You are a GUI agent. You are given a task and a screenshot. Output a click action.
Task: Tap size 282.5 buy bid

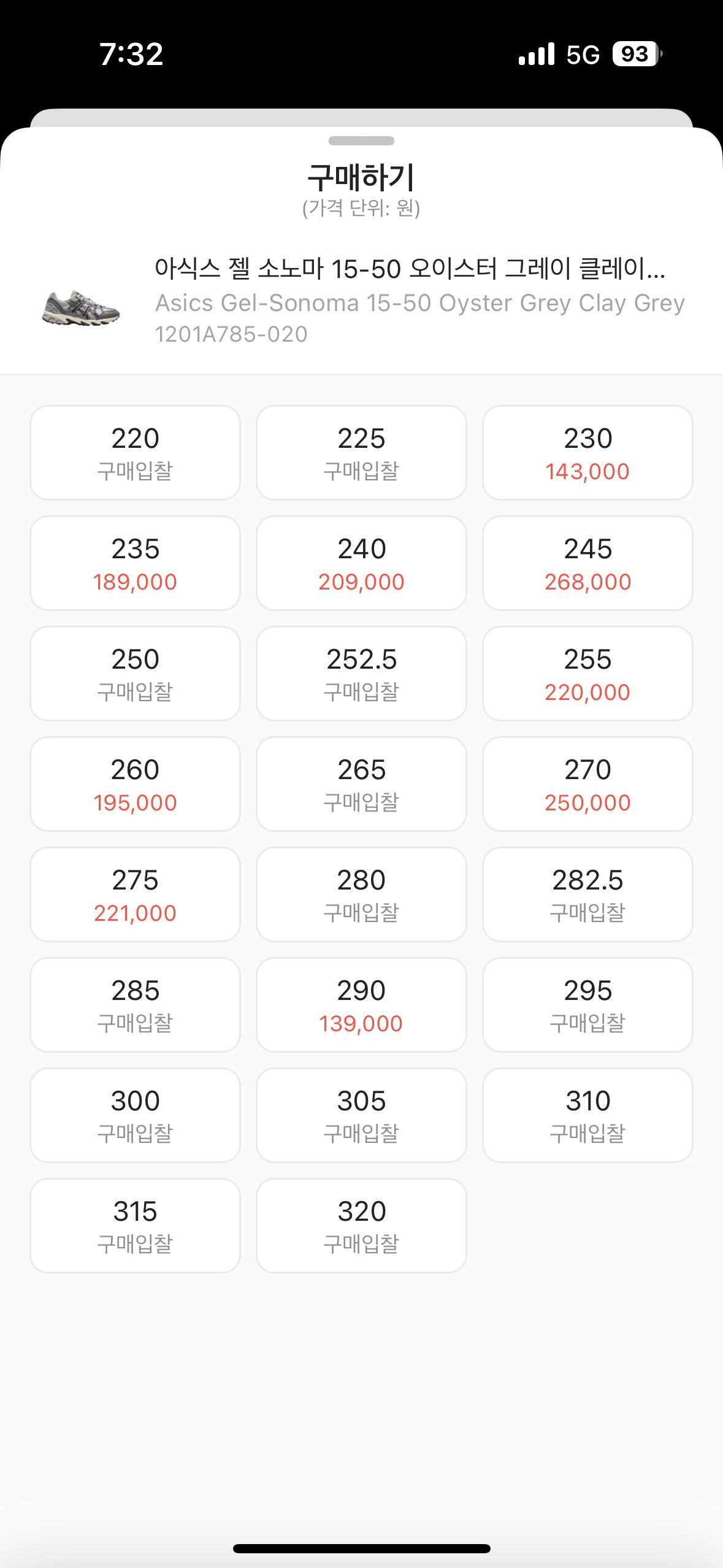587,894
